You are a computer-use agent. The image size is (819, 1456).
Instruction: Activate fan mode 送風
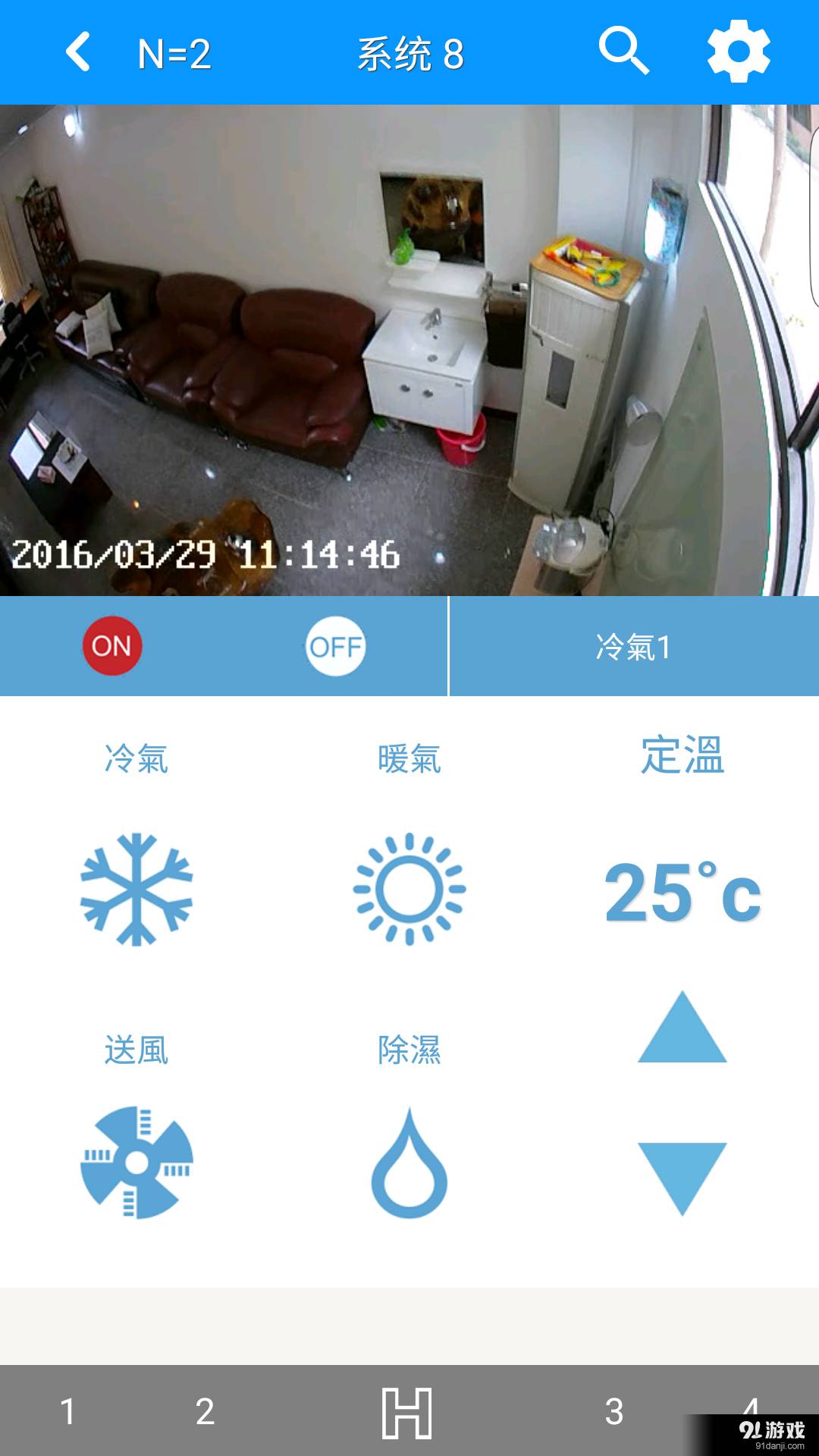tap(136, 1162)
